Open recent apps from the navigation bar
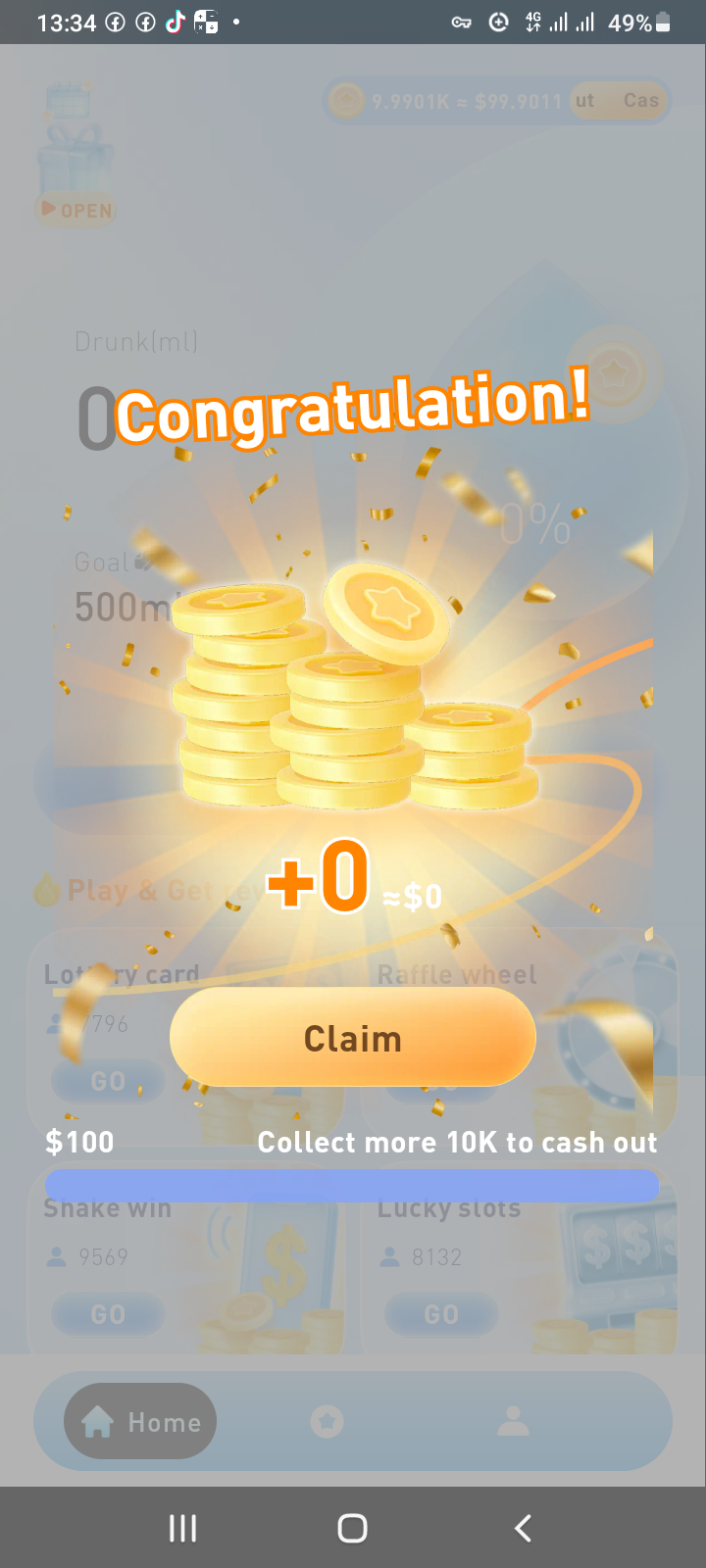 [x=182, y=1528]
